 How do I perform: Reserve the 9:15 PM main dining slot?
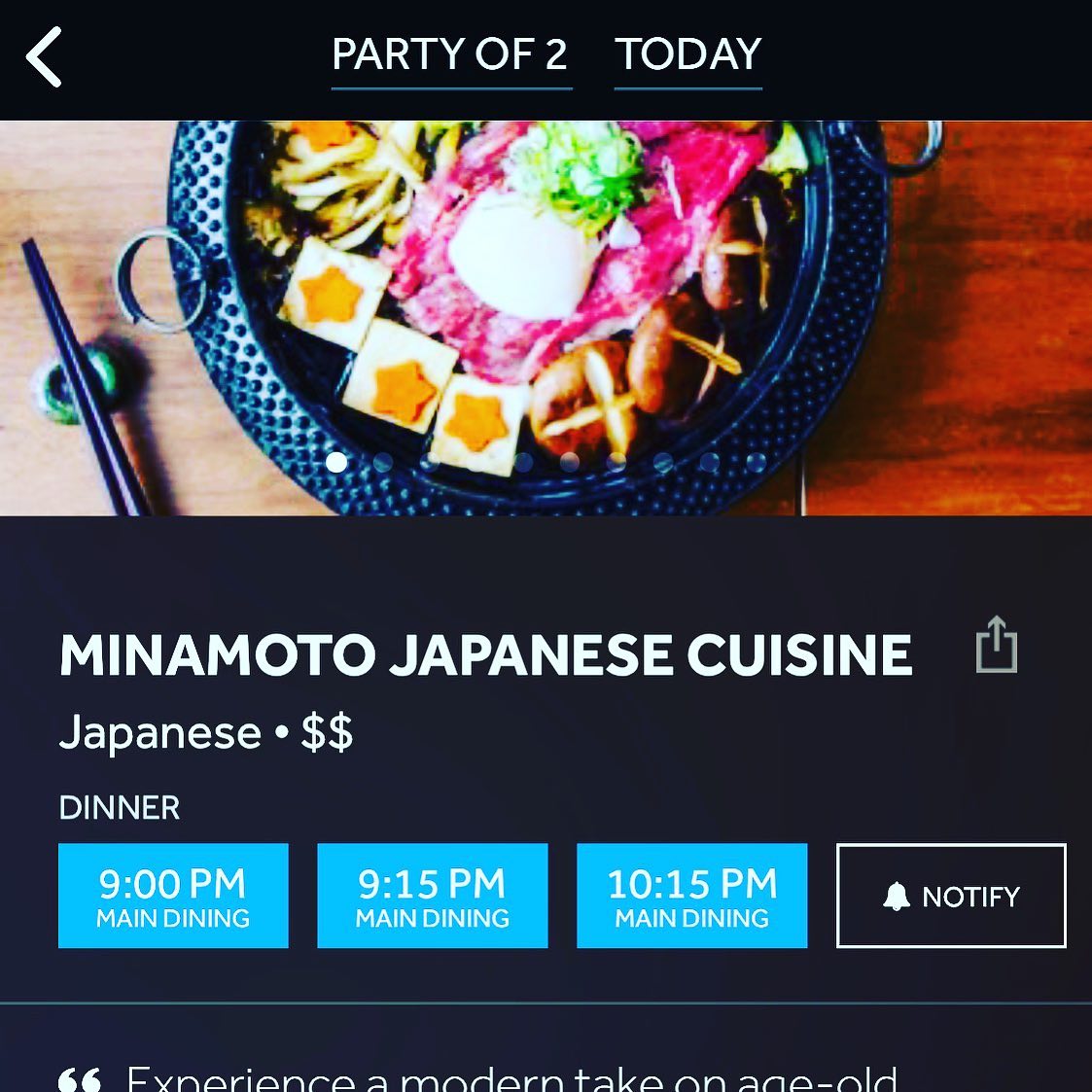click(432, 896)
